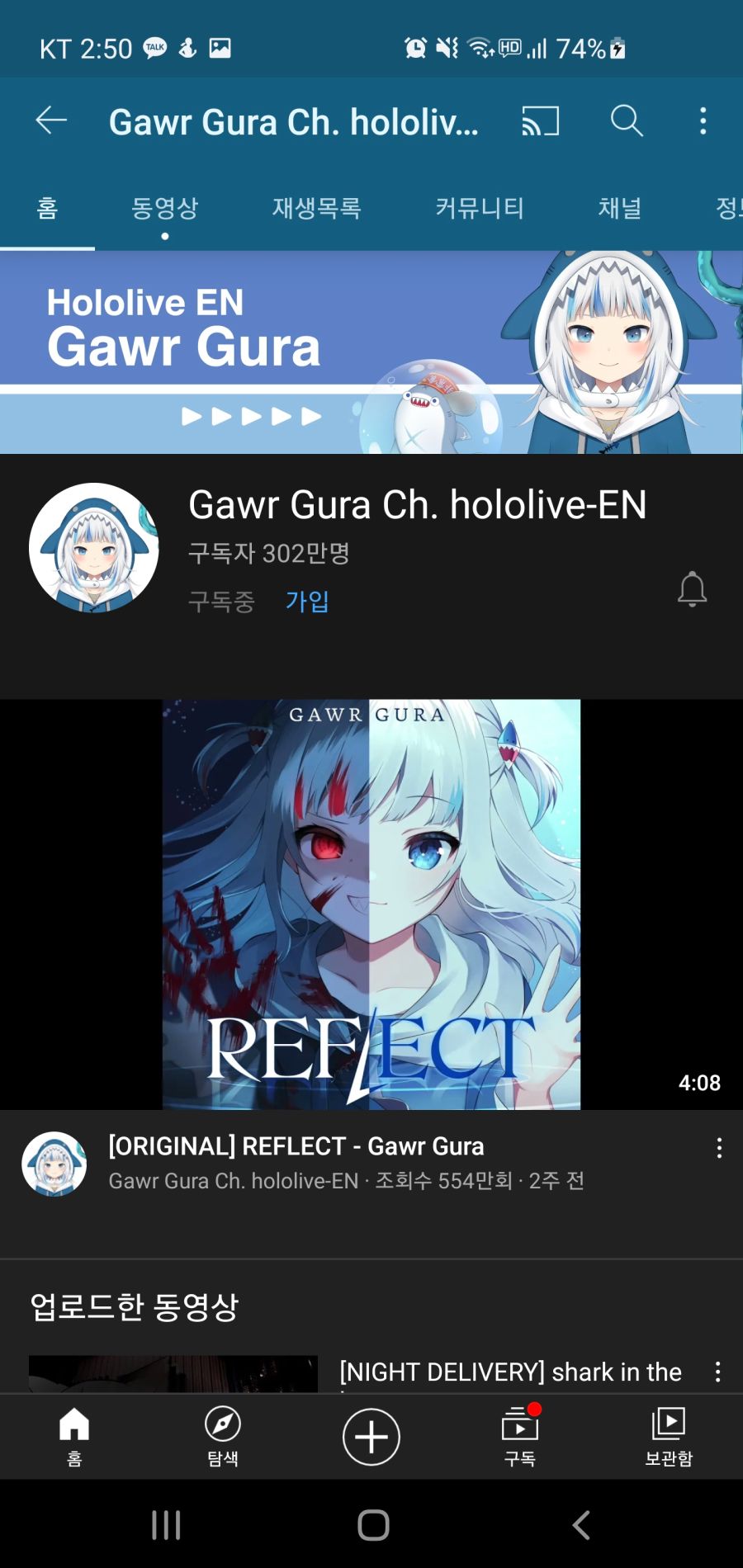Open the channel notification bell settings
The width and height of the screenshot is (743, 1568).
[x=692, y=589]
